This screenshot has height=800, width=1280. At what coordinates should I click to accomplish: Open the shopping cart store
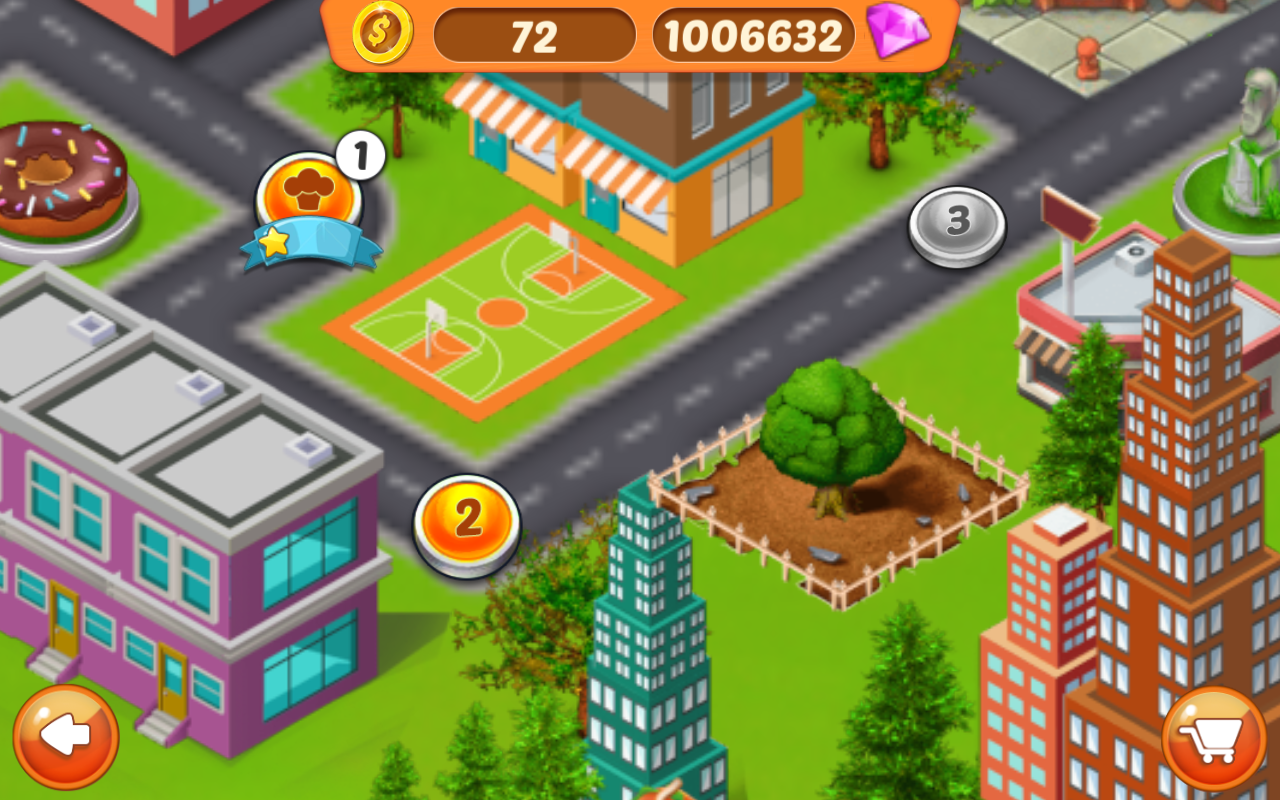click(1214, 738)
